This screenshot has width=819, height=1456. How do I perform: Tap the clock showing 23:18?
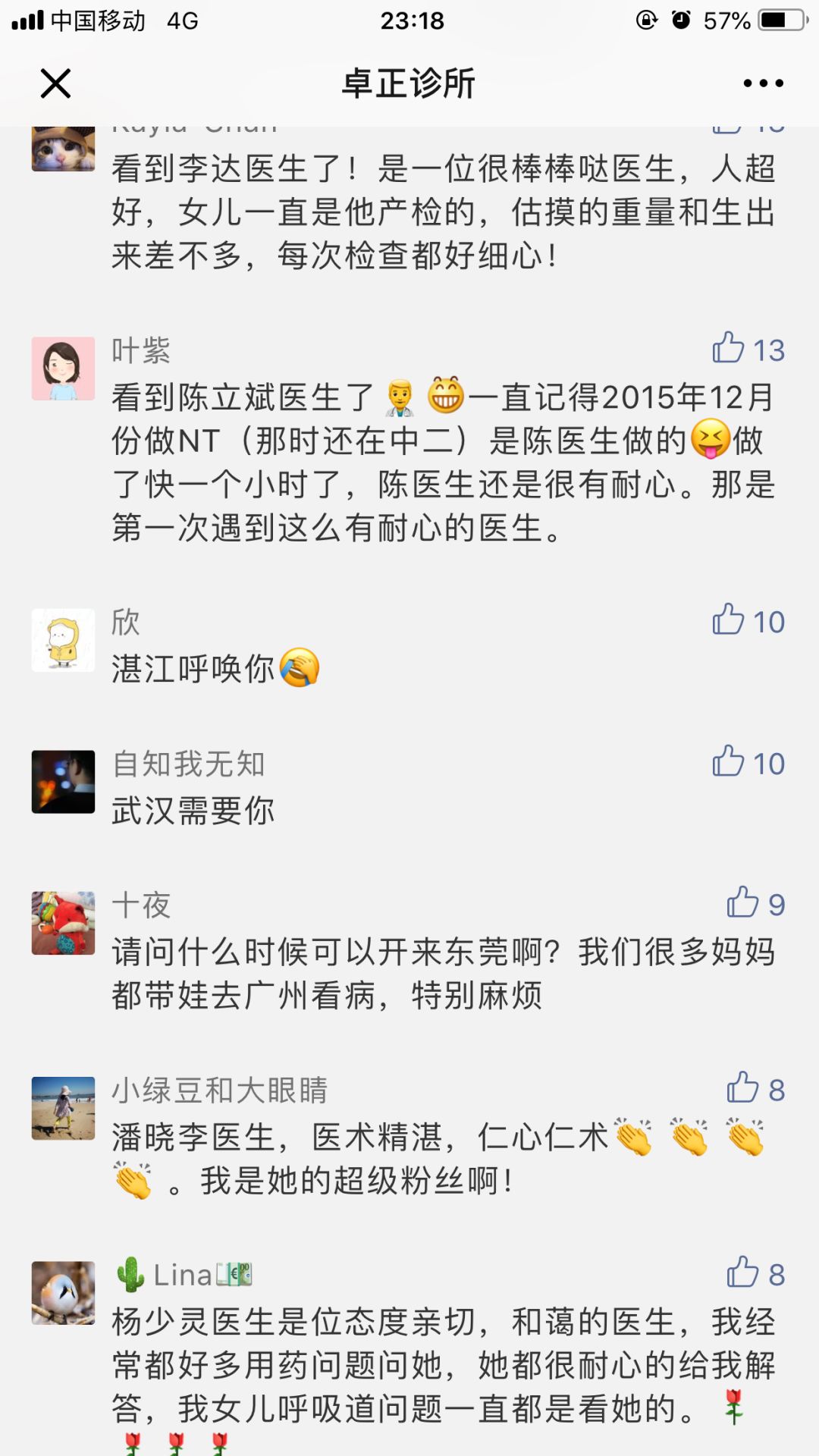click(409, 21)
